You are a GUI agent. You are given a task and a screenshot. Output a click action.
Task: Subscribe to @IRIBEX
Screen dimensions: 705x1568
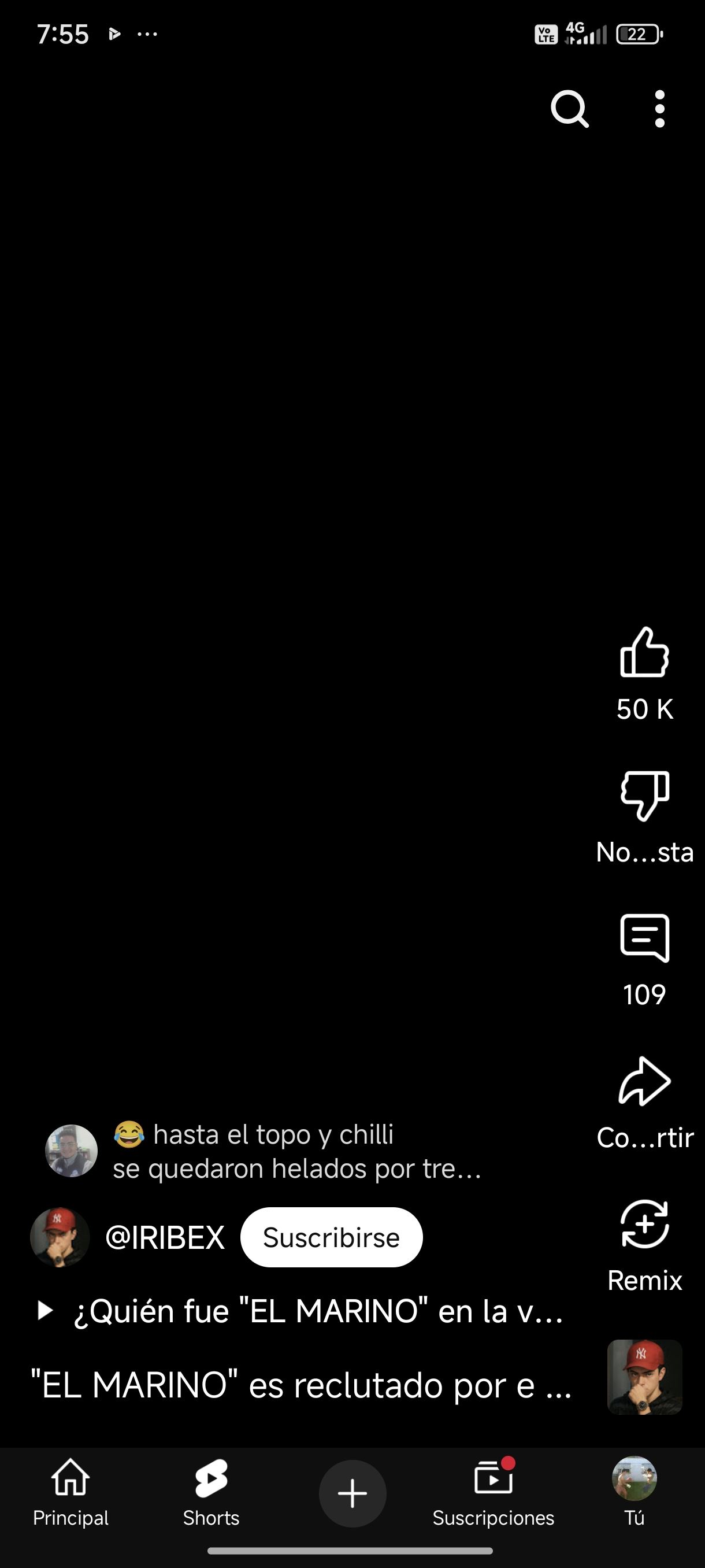331,1237
